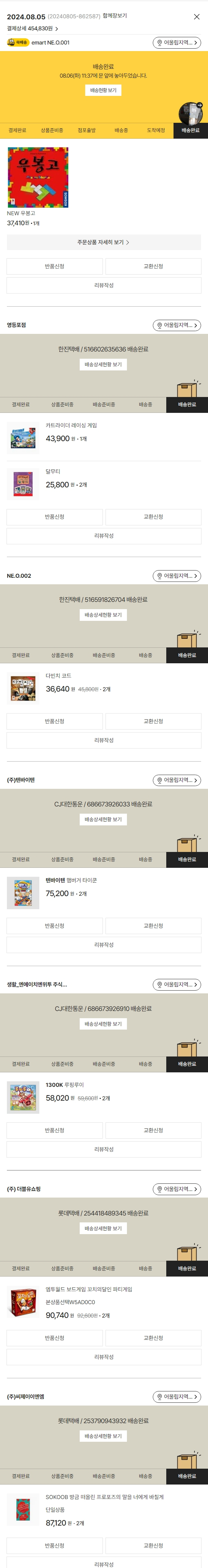
Task: Open the 1300K 루핑루이 item
Action: [x=65, y=1085]
